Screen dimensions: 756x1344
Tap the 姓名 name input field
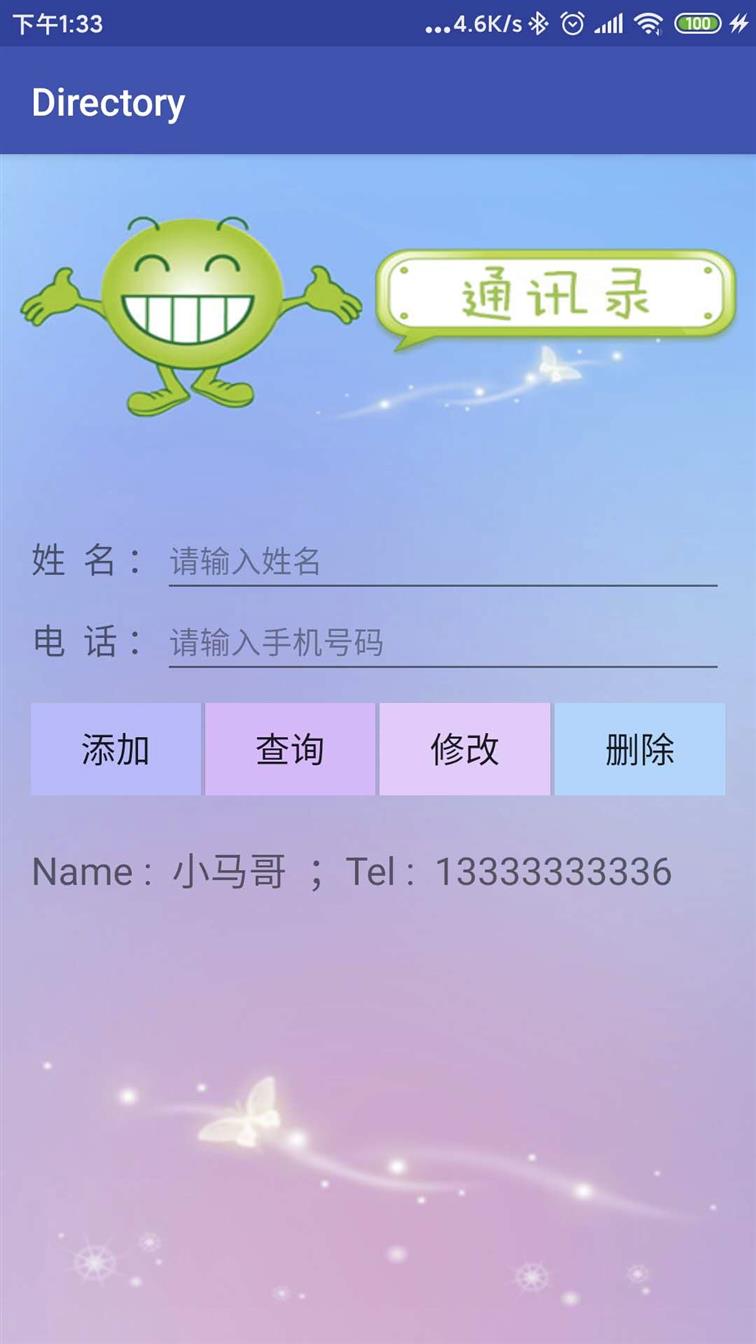[x=443, y=561]
